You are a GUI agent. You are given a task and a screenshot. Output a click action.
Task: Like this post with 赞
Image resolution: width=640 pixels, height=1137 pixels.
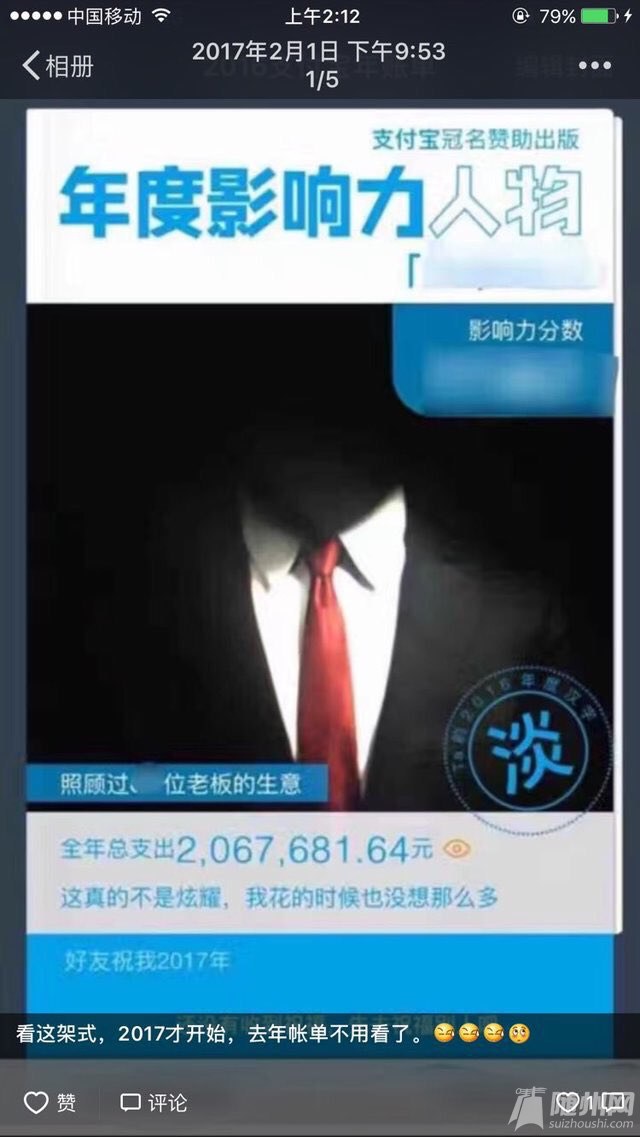50,1102
